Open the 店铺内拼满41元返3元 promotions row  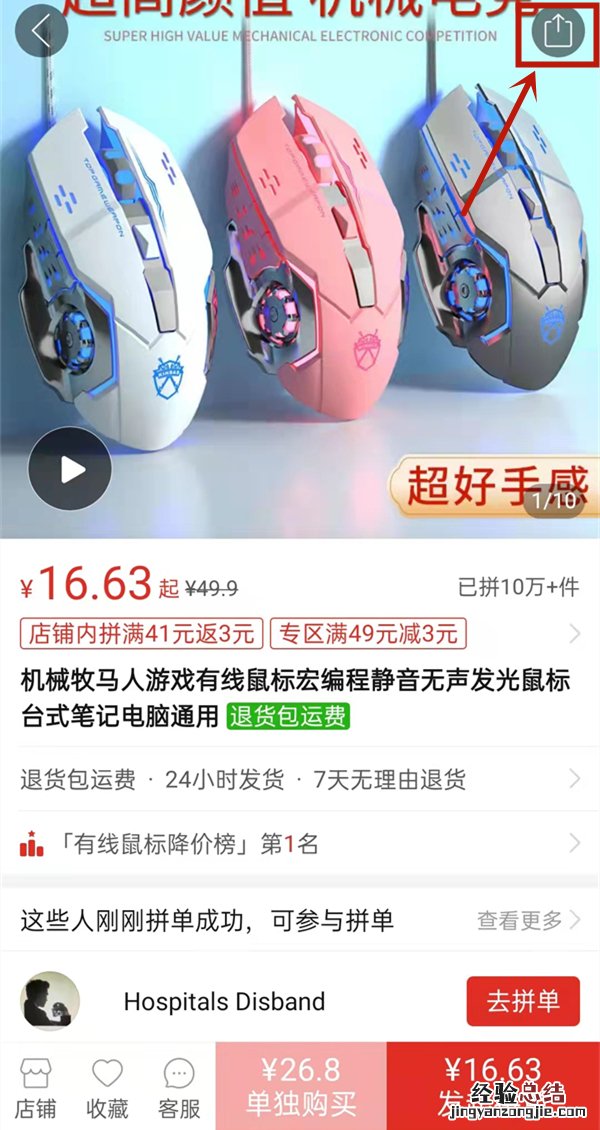[x=142, y=633]
